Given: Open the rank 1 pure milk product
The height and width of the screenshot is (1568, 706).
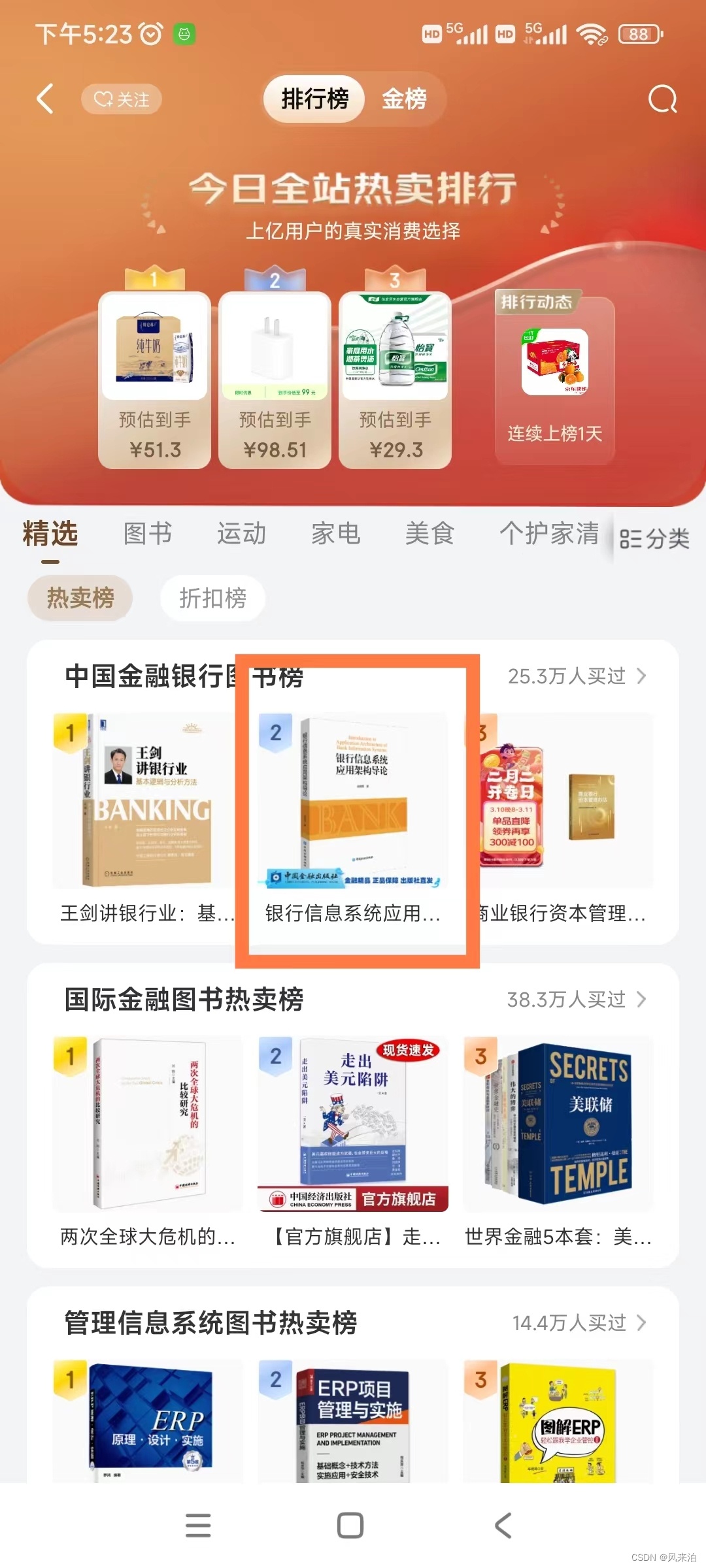Looking at the screenshot, I should point(155,379).
